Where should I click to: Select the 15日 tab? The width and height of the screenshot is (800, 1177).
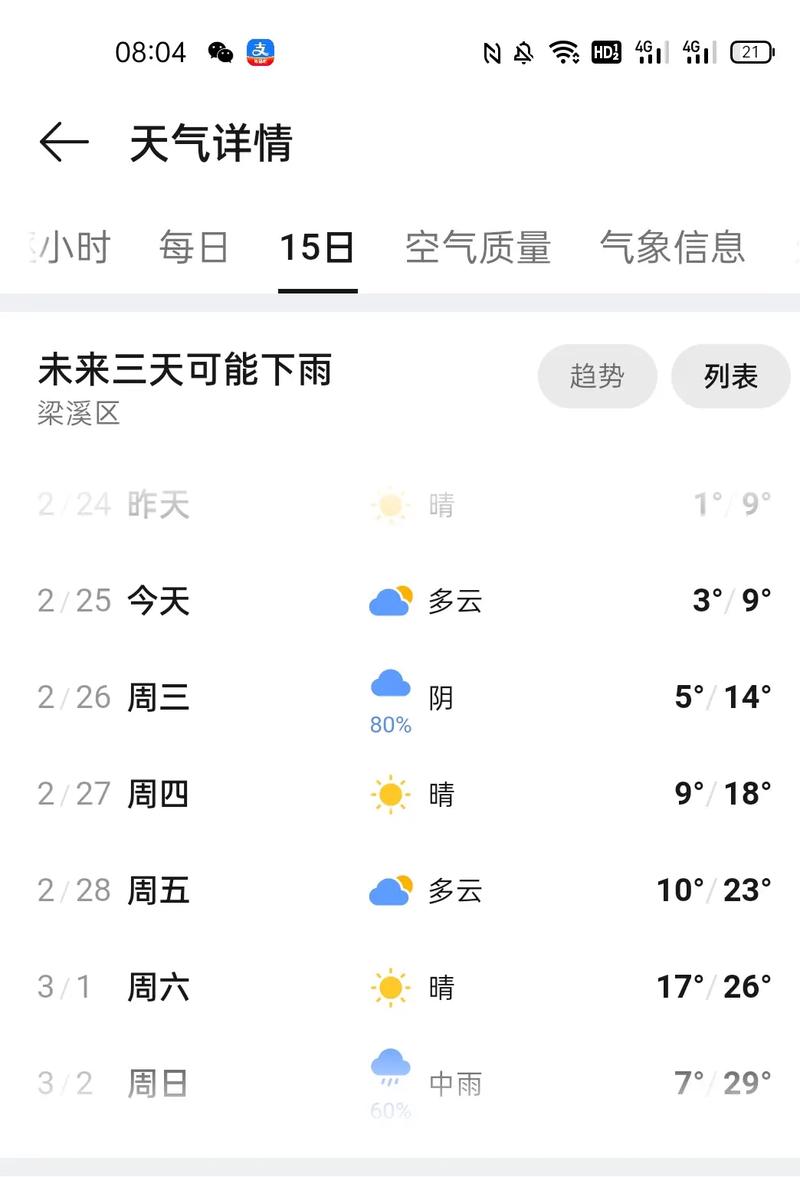point(317,247)
